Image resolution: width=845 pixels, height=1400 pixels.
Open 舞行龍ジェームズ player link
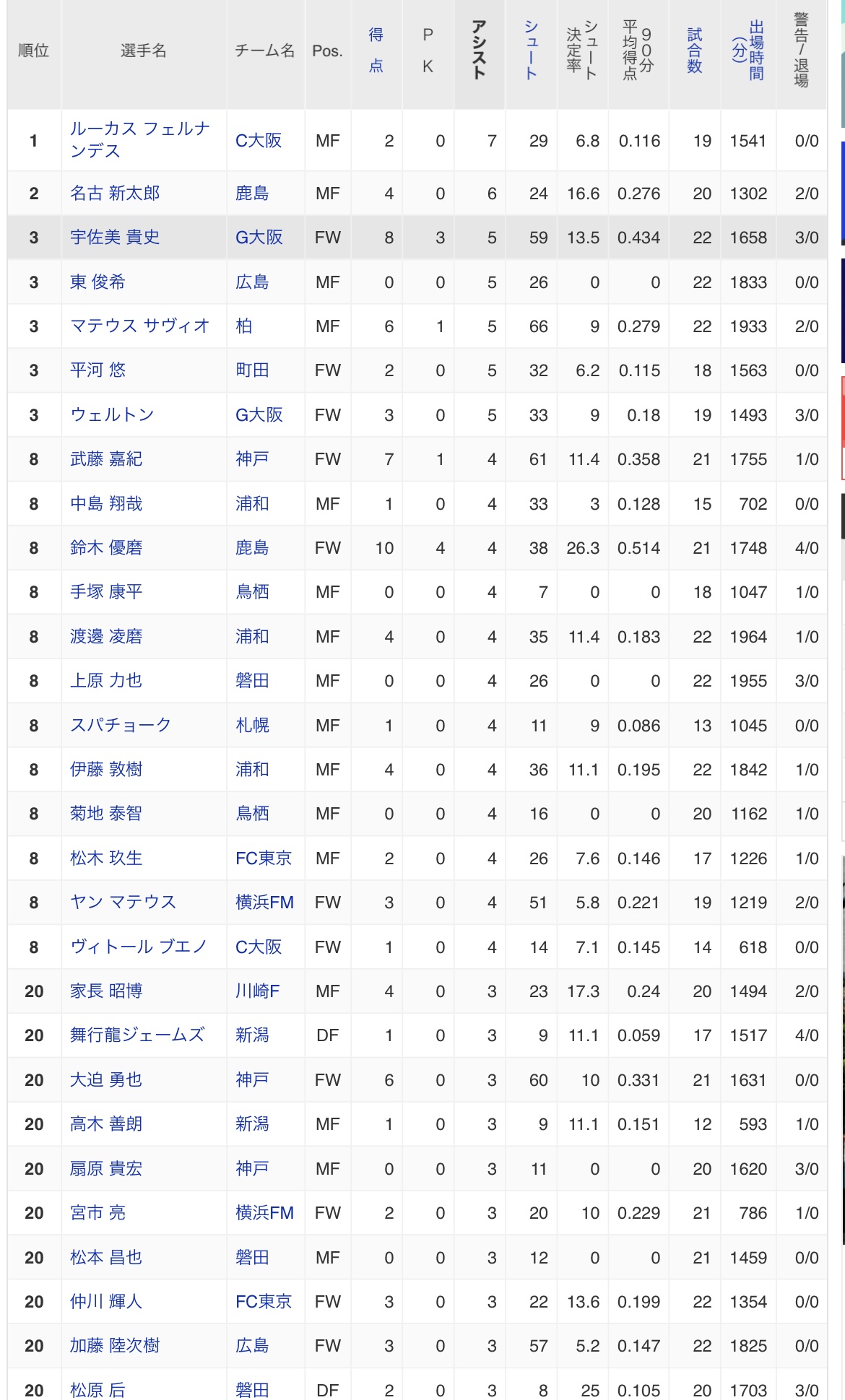[x=137, y=1035]
